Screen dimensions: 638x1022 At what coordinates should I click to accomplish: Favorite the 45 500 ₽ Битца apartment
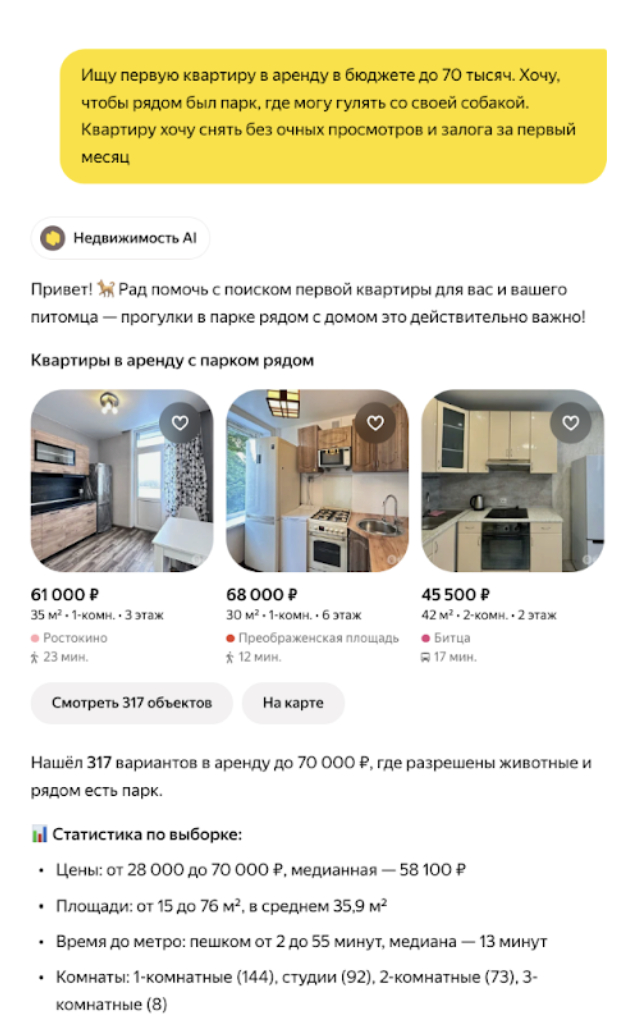(570, 424)
